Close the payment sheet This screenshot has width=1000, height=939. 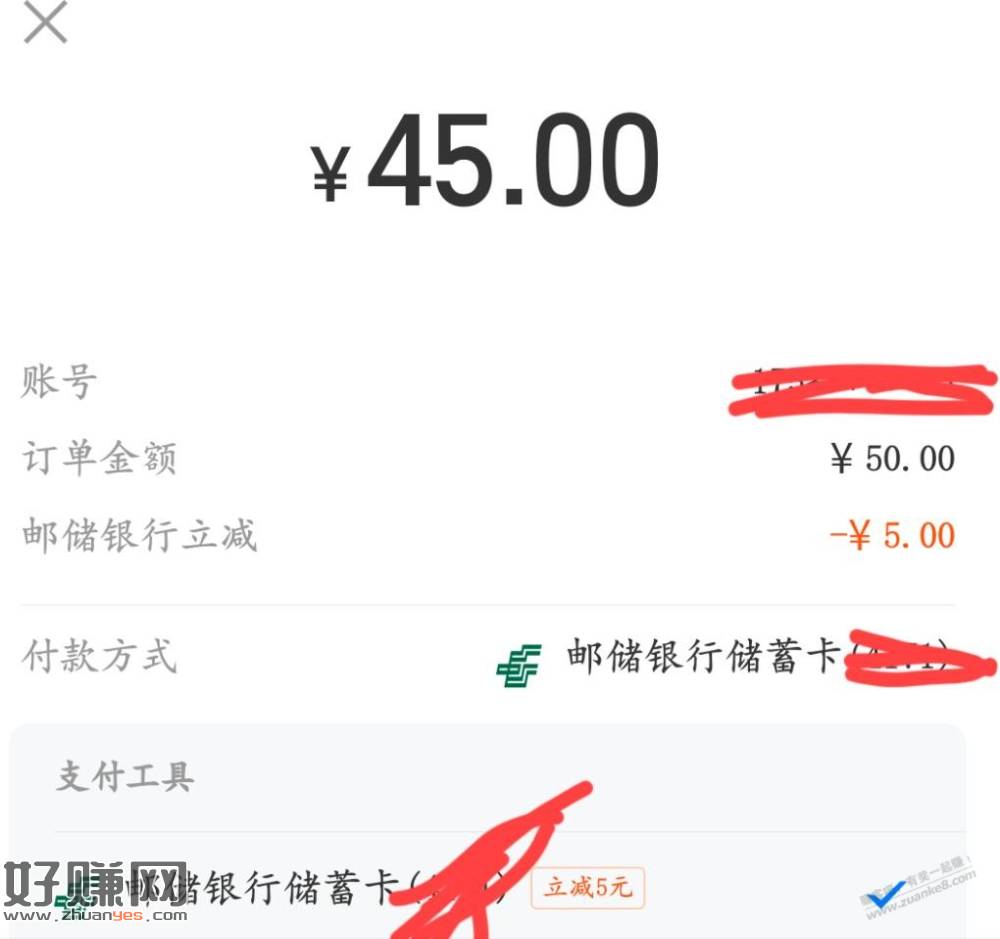pyautogui.click(x=46, y=23)
